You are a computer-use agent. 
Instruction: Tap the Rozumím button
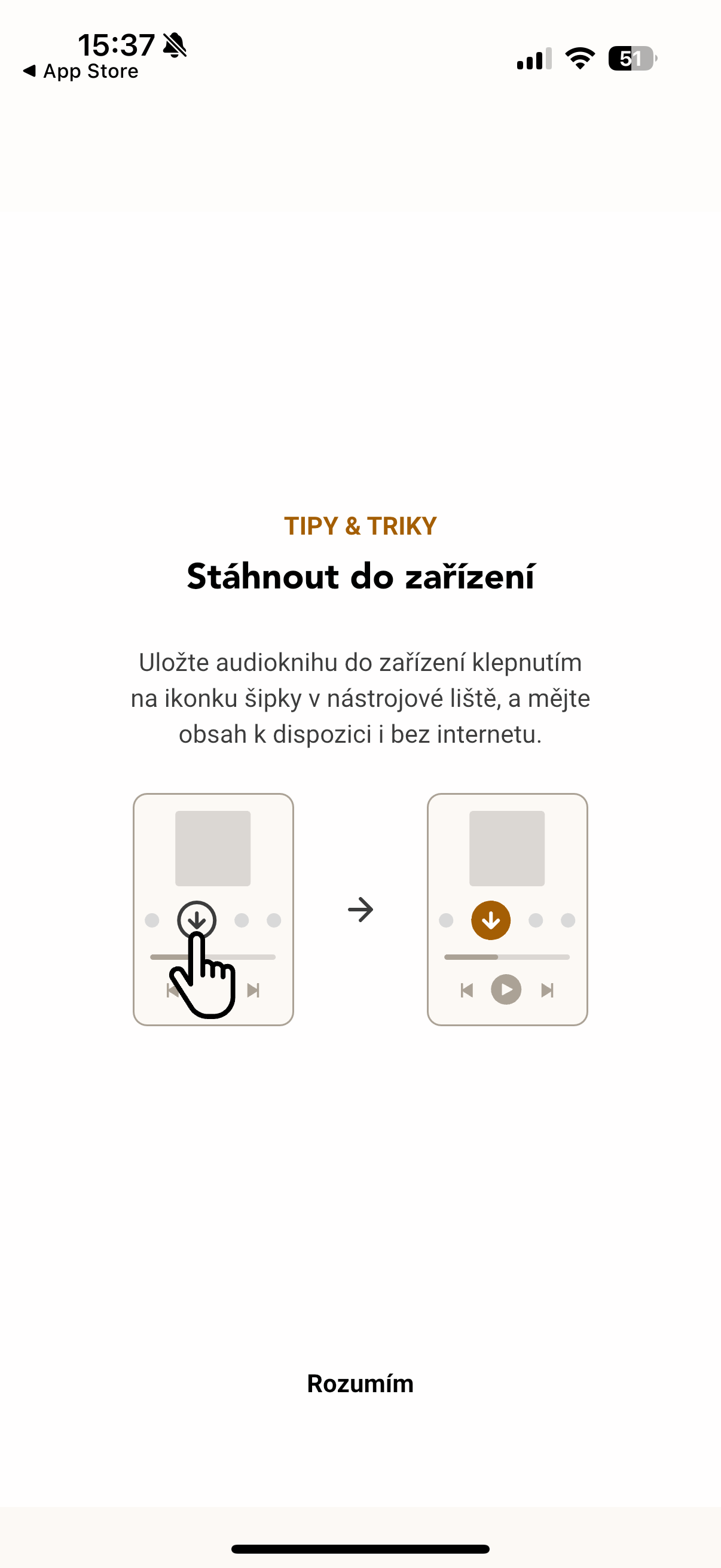tap(360, 1384)
